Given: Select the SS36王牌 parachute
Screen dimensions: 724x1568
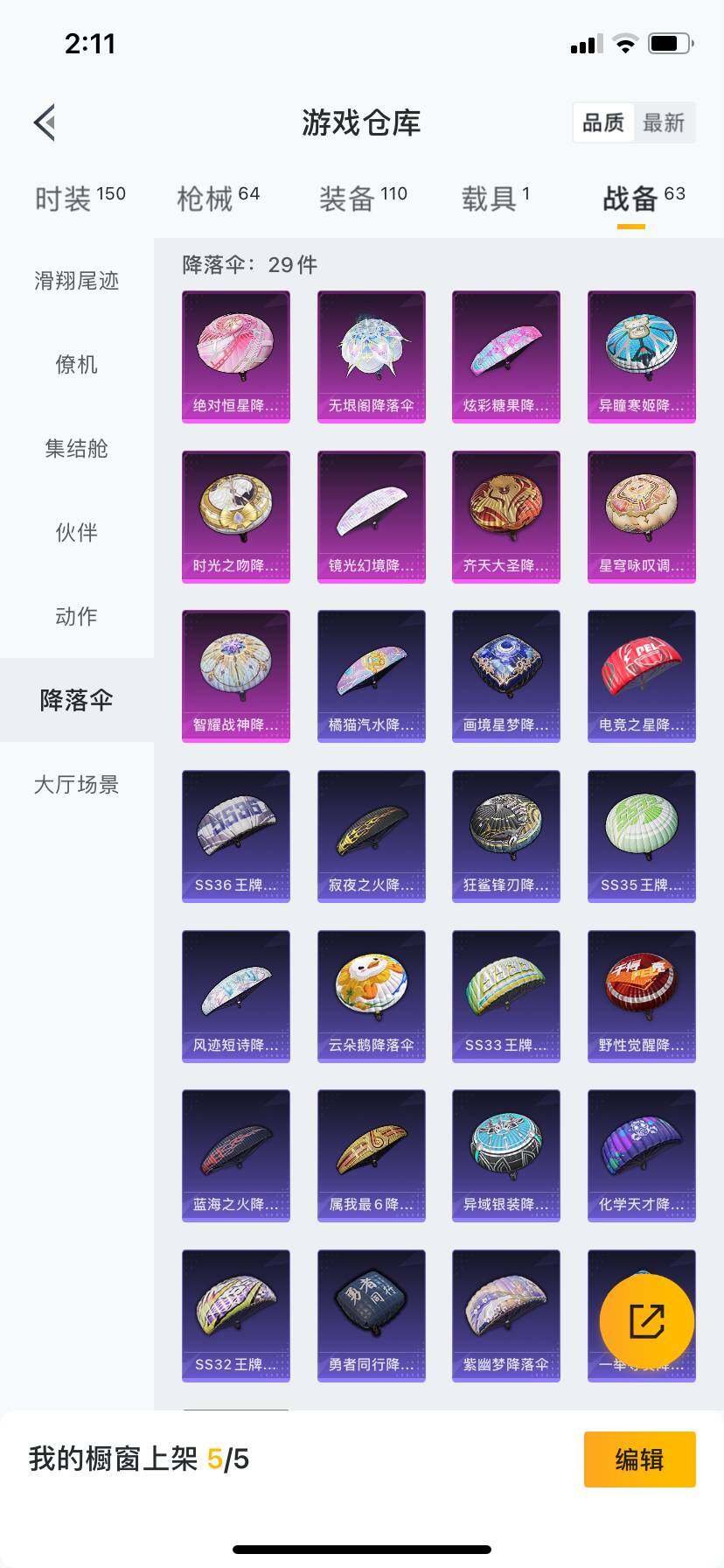Looking at the screenshot, I should (x=235, y=835).
